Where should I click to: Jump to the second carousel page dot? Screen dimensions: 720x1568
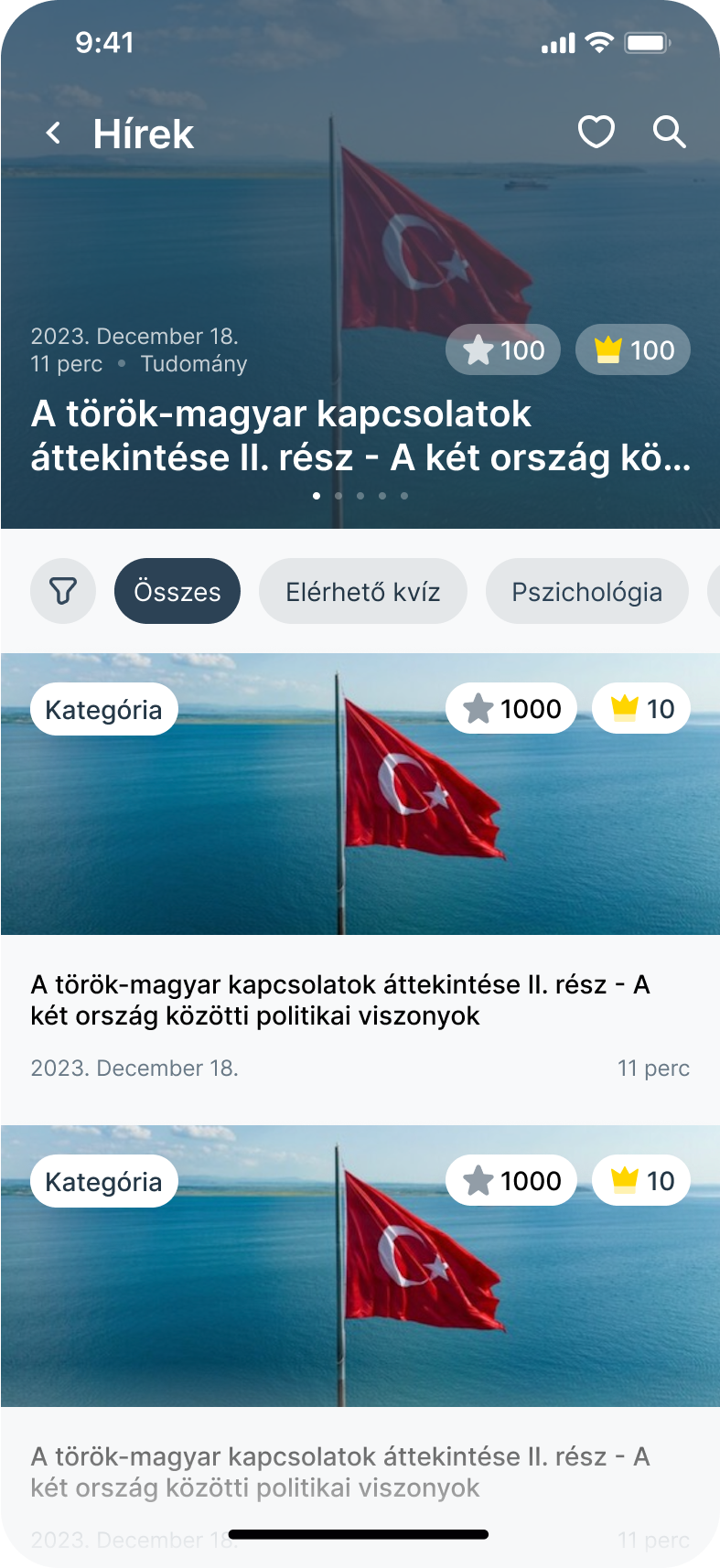coord(339,496)
